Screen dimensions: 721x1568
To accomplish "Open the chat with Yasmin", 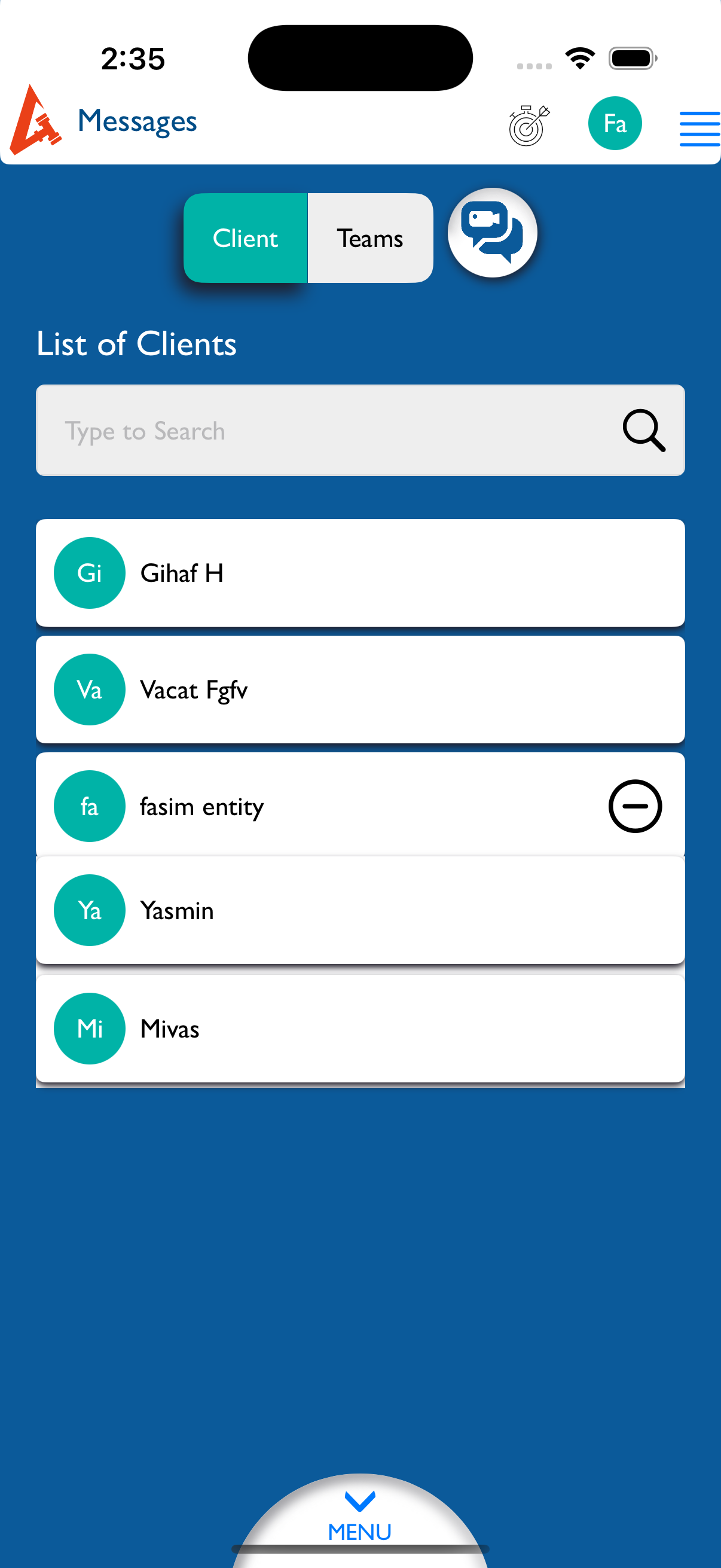I will [x=360, y=910].
